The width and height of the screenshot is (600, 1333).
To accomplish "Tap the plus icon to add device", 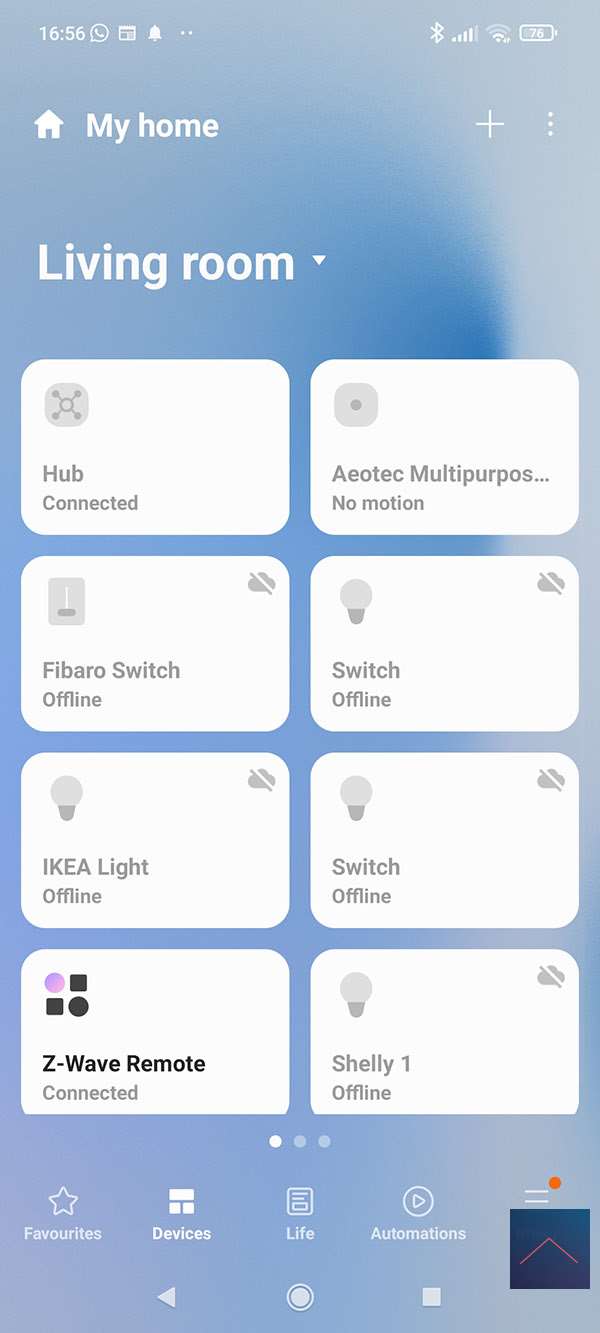I will point(489,125).
